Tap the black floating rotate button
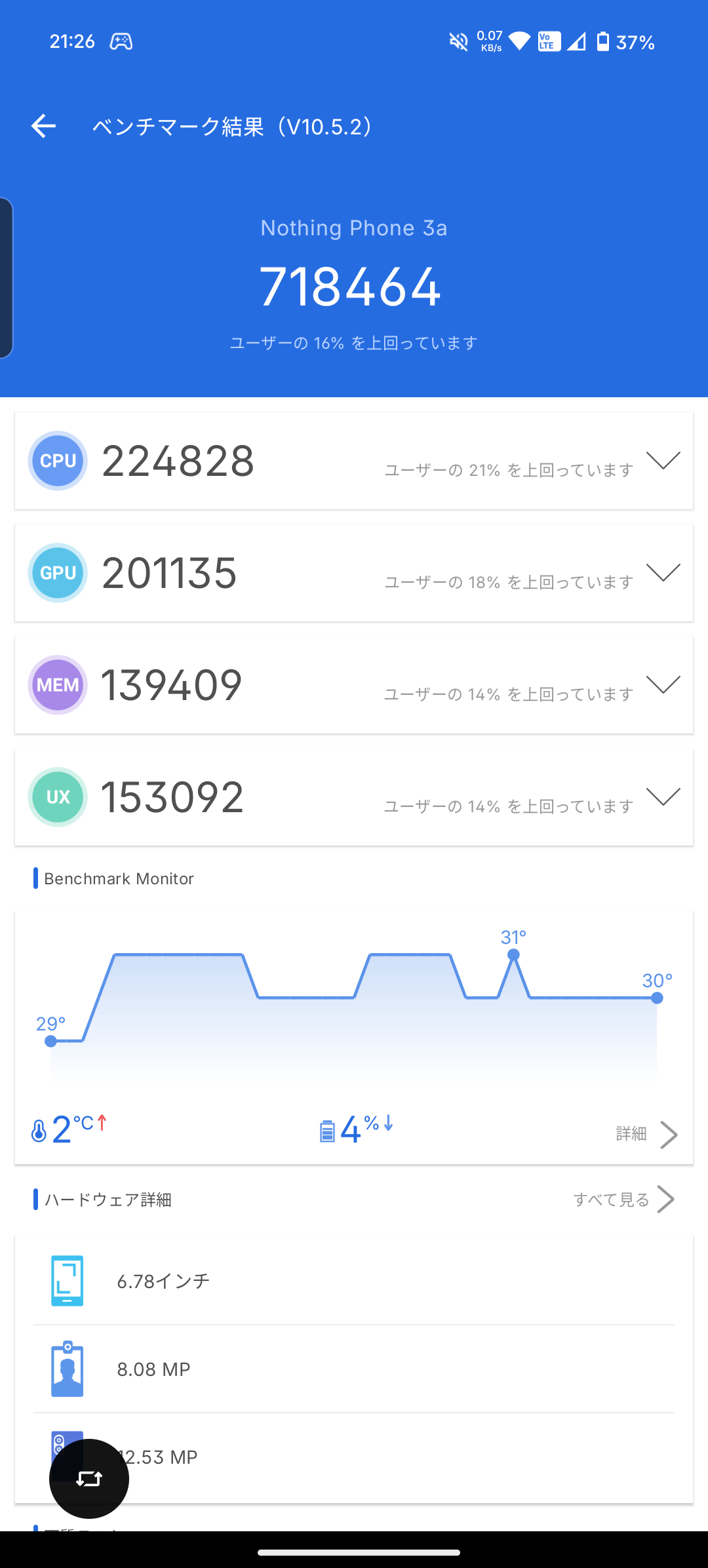The width and height of the screenshot is (708, 1568). pyautogui.click(x=89, y=1478)
